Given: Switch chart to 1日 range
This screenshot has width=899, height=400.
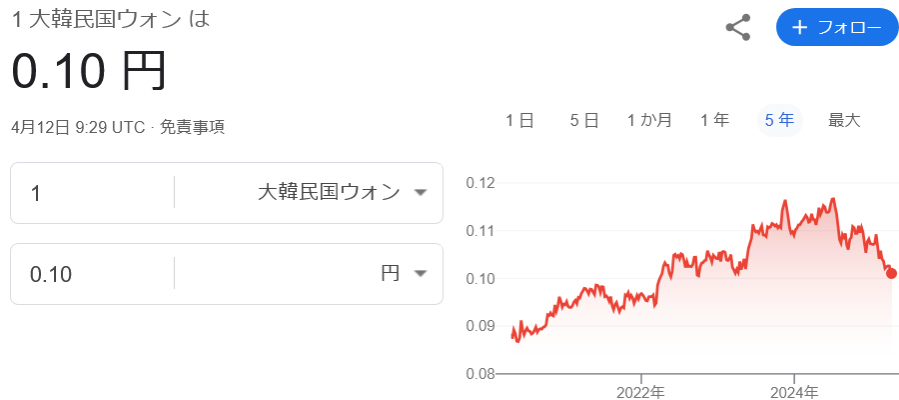Looking at the screenshot, I should 519,120.
